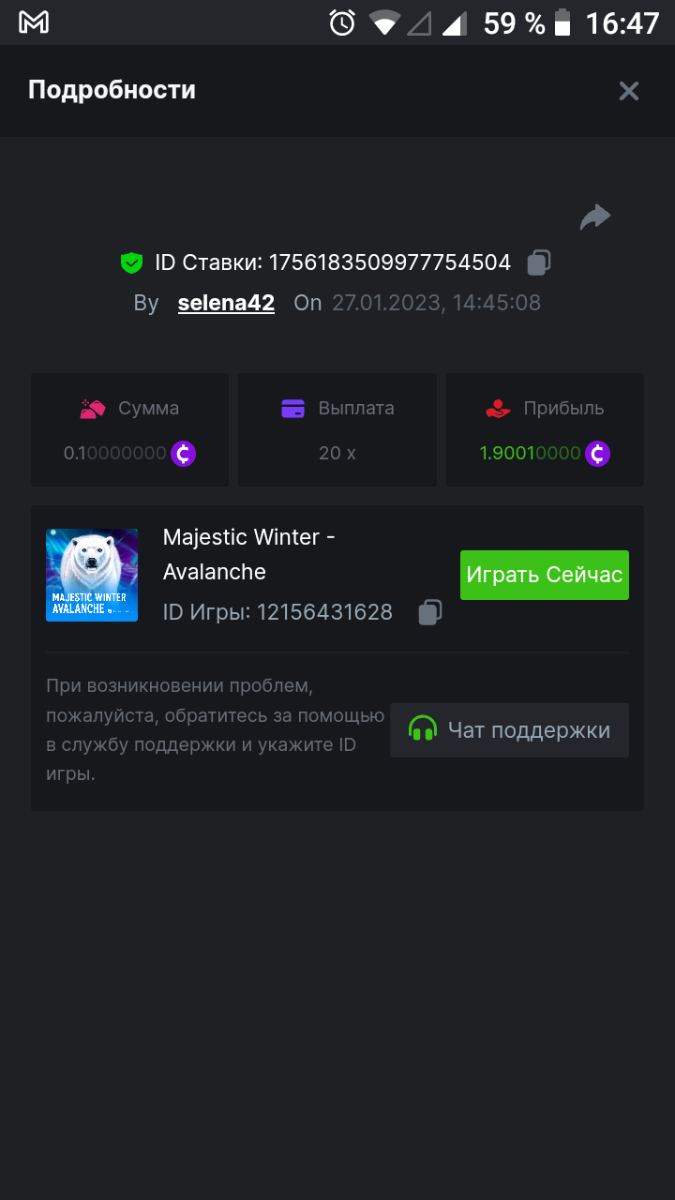Viewport: 675px width, 1200px height.
Task: Open the Majestic Winter Avalanche game thumbnail
Action: pos(92,575)
